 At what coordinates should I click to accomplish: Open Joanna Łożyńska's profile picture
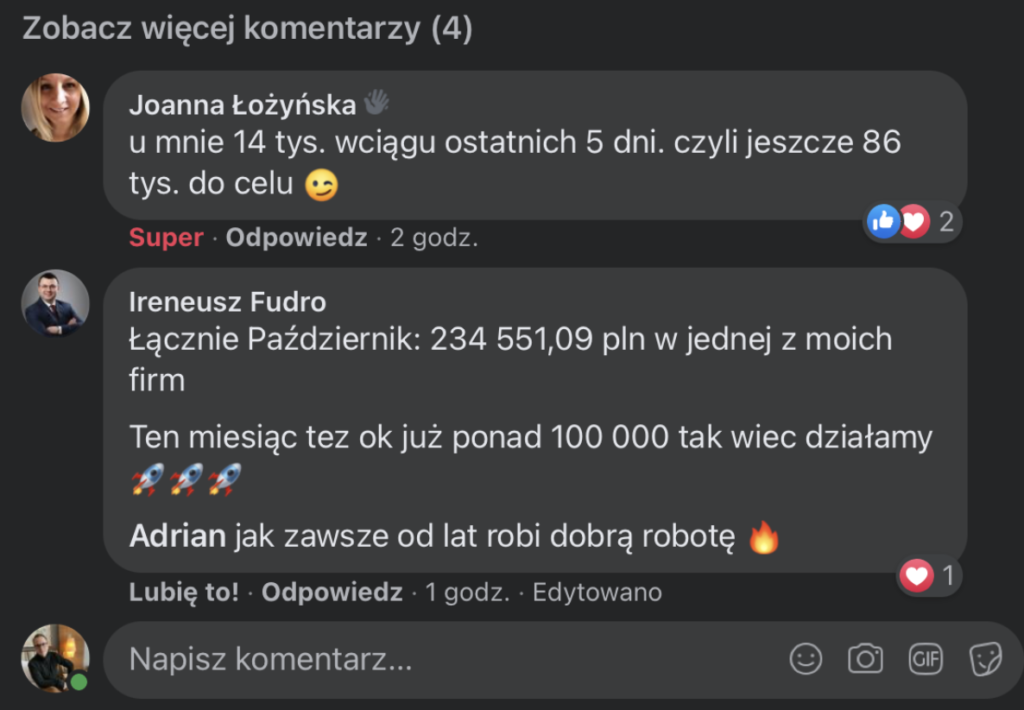[55, 107]
